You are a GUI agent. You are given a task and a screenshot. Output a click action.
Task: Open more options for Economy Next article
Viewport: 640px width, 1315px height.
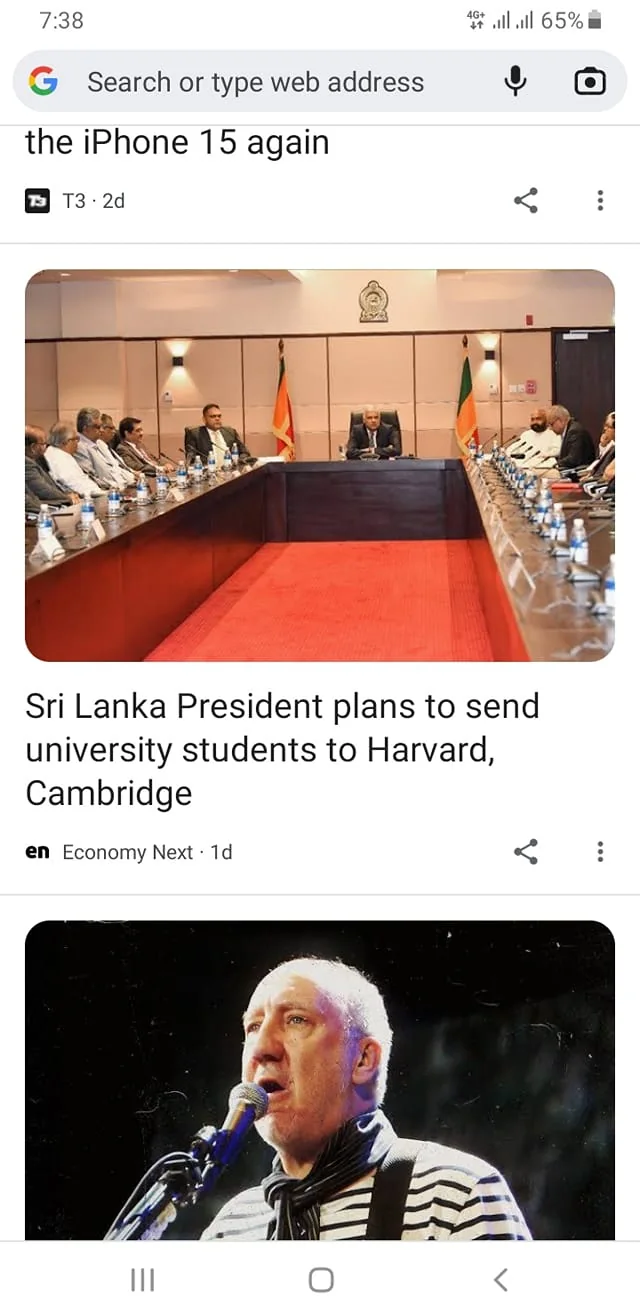[x=600, y=852]
